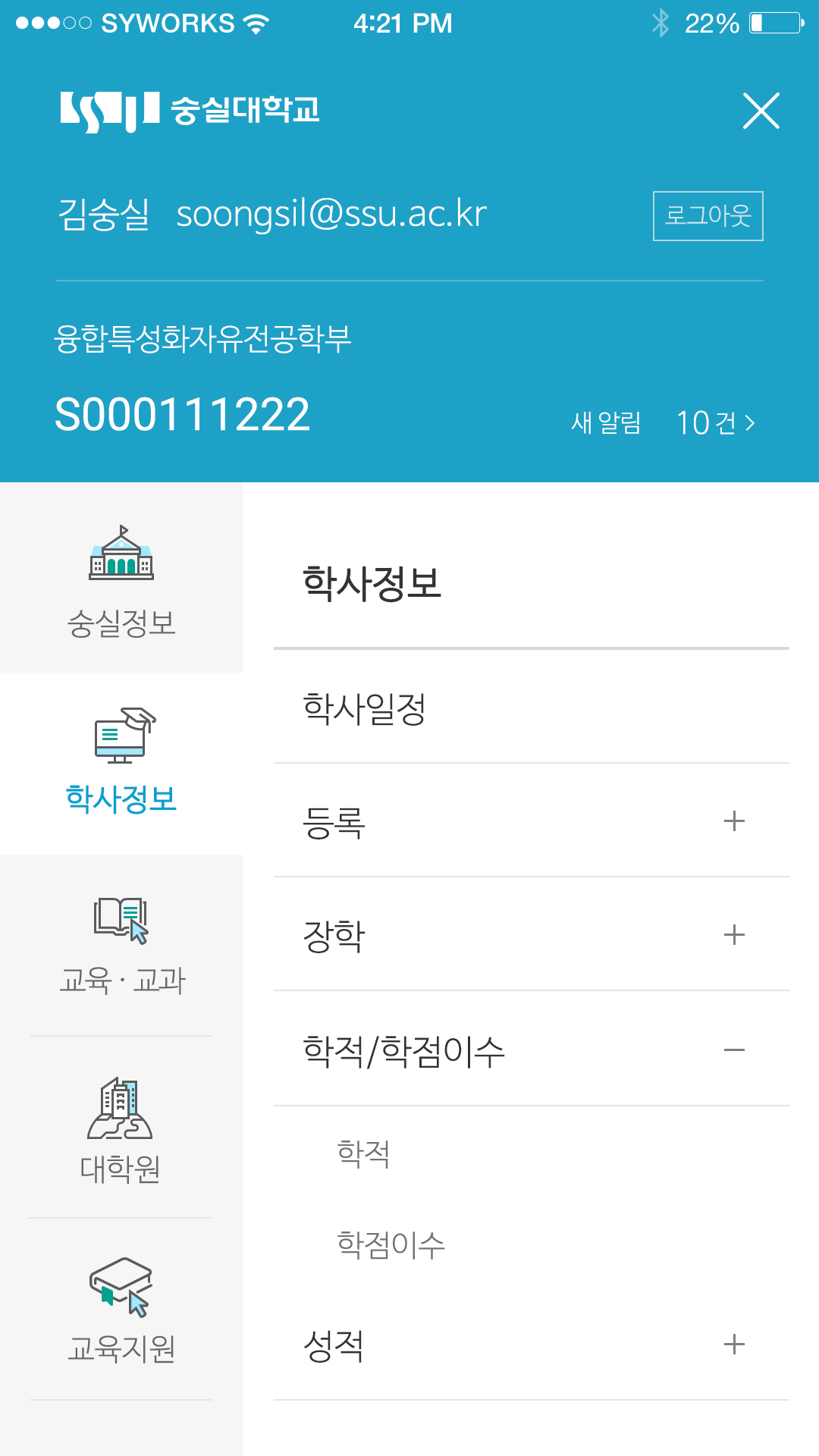Screen dimensions: 819x1456
Task: Expand the 등록 section
Action: tap(734, 821)
